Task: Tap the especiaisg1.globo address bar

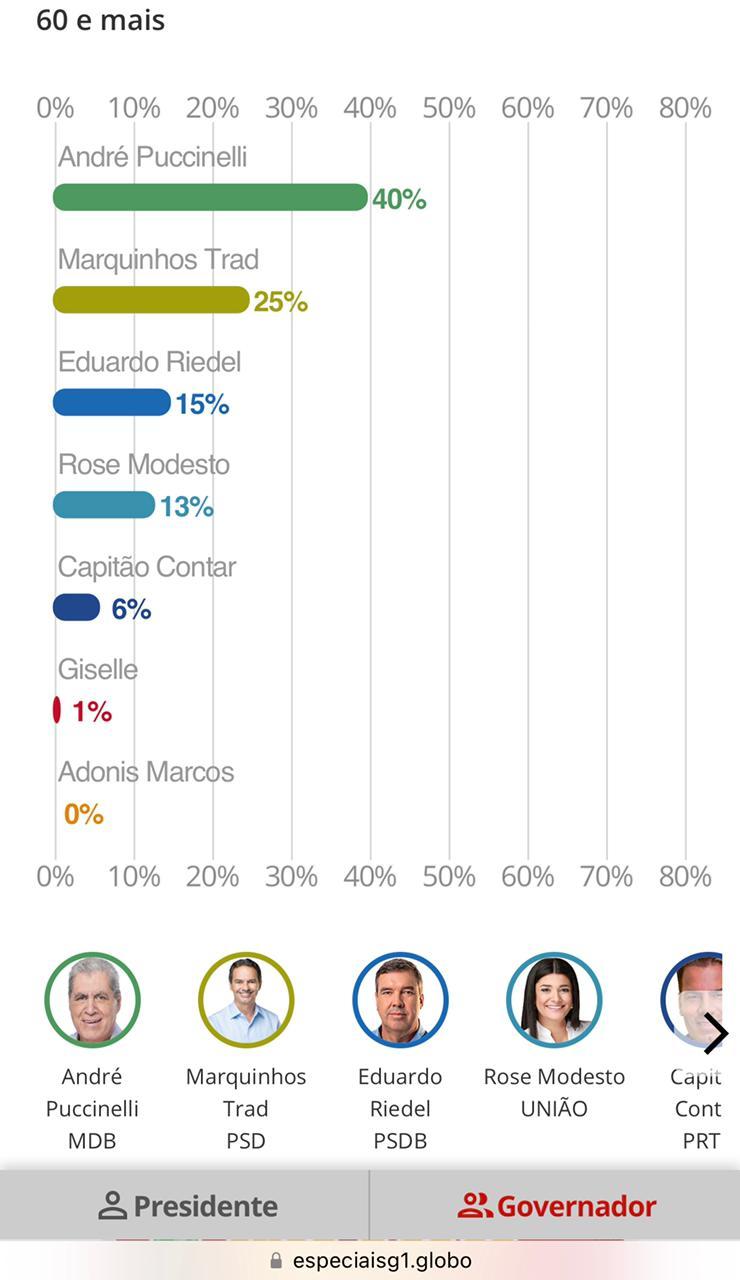Action: coord(370,1260)
